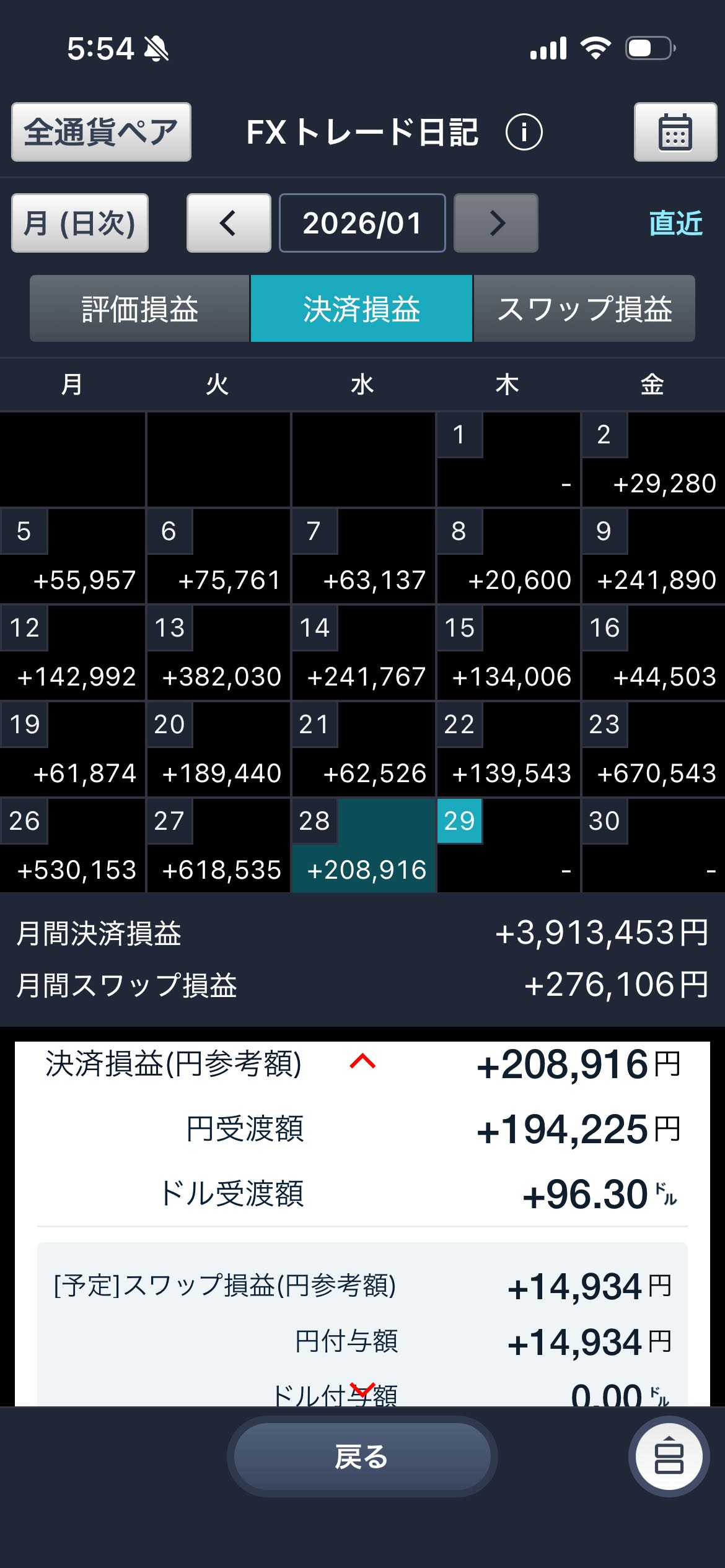Viewport: 725px width, 1568px height.
Task: Open the round floating menu button
Action: 669,1457
